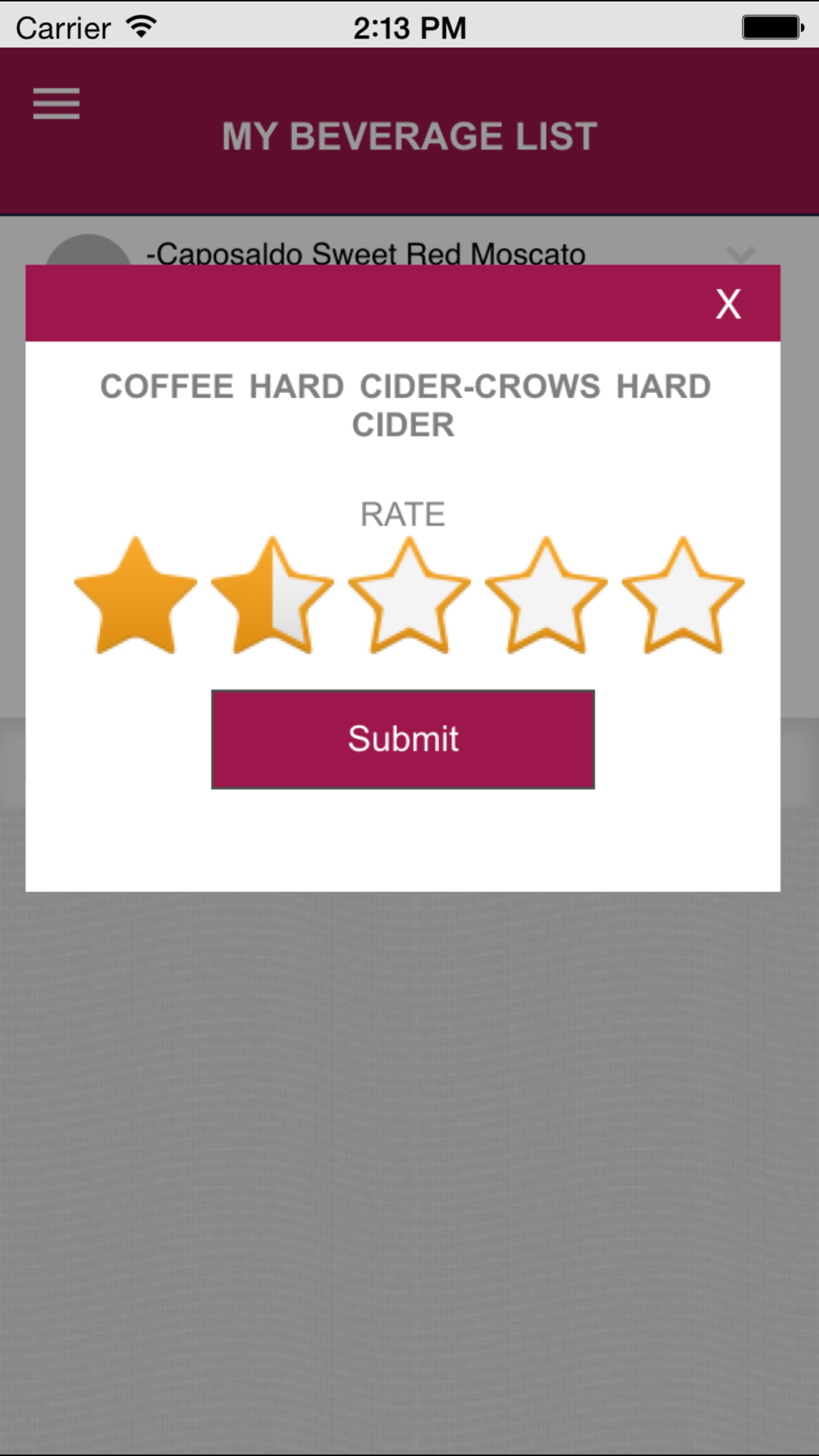Open the hamburger menu
The image size is (819, 1456).
tap(57, 104)
